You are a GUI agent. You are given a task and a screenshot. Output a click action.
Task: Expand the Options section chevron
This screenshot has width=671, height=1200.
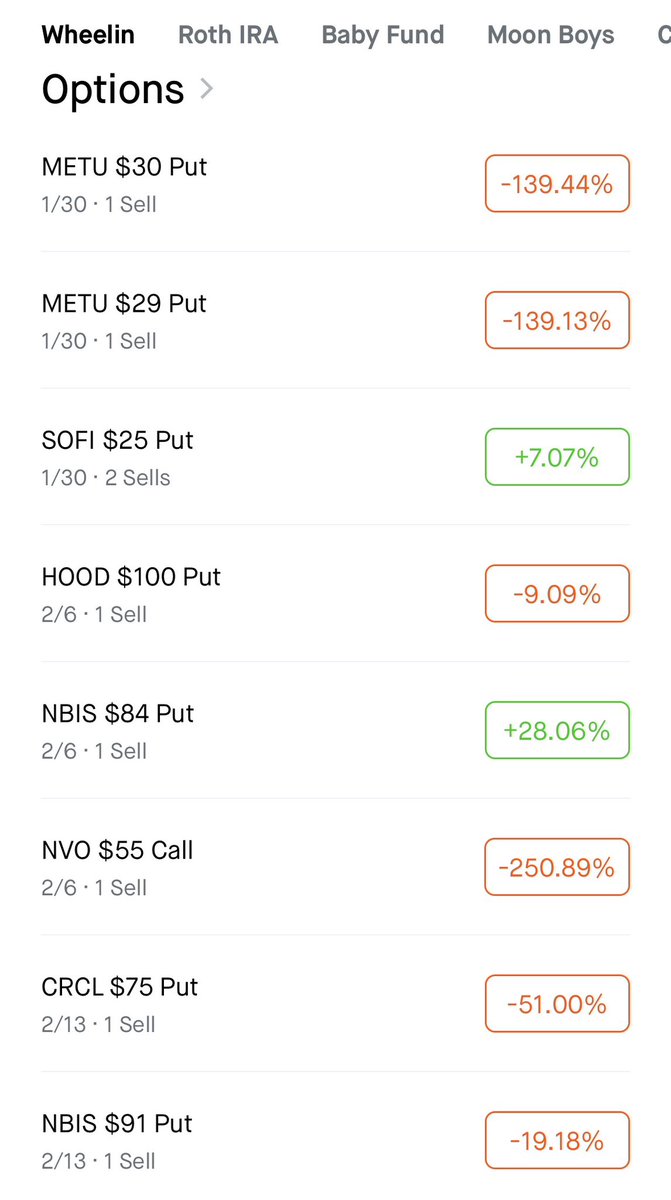[x=207, y=89]
